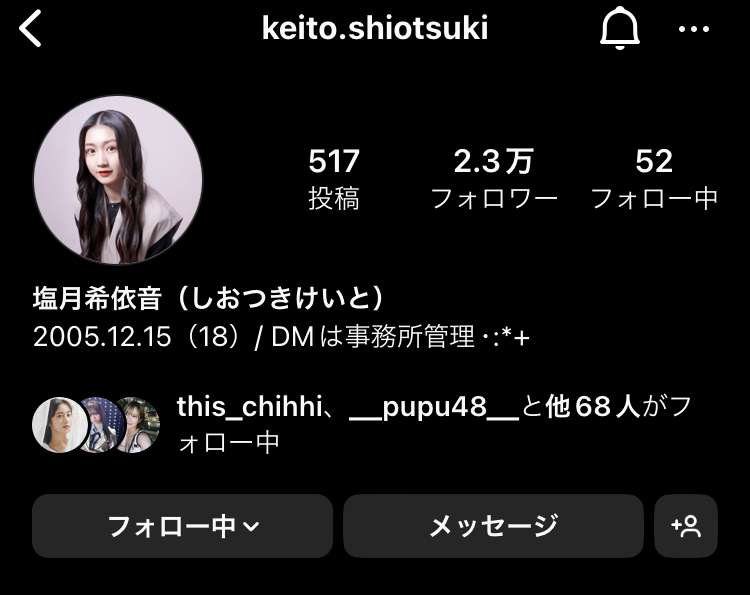The image size is (750, 595).
Task: Open the 517 投稿 posts count
Action: point(333,179)
